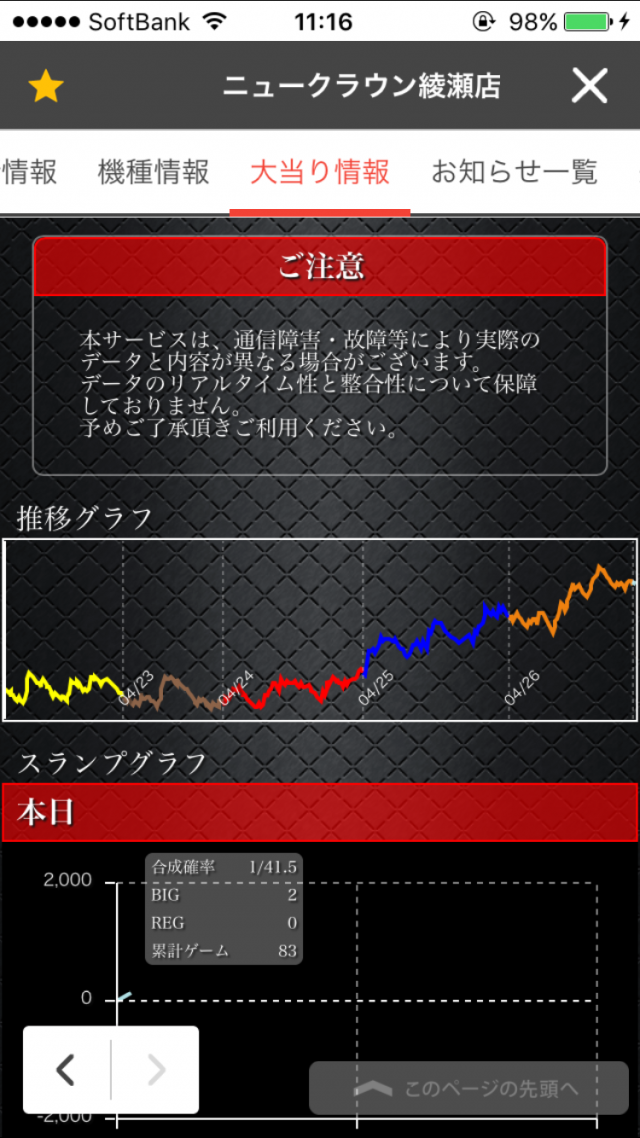This screenshot has height=1138, width=640.
Task: Jump to top with このページの先頭へ
Action: pyautogui.click(x=473, y=1089)
